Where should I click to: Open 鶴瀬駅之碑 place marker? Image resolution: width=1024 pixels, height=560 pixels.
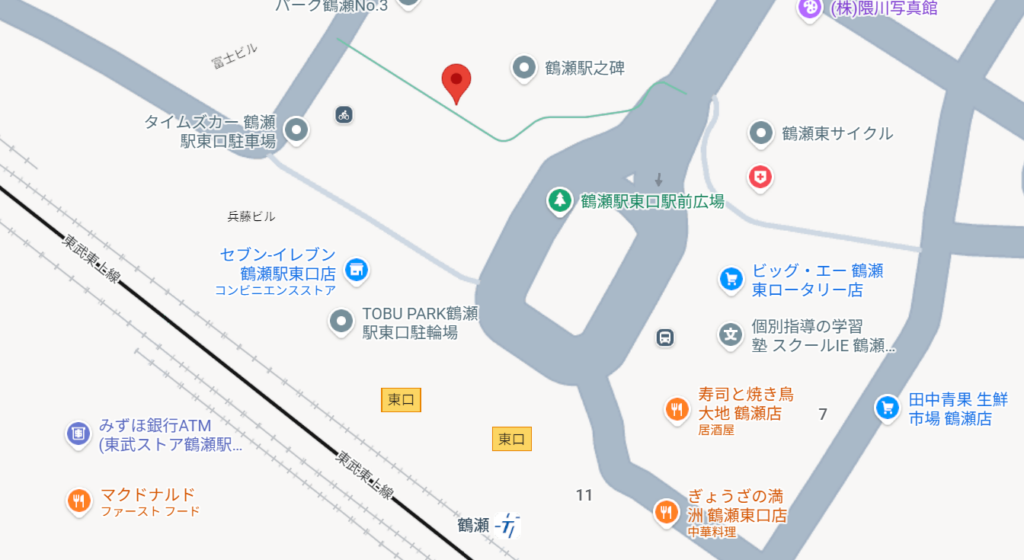coord(524,68)
